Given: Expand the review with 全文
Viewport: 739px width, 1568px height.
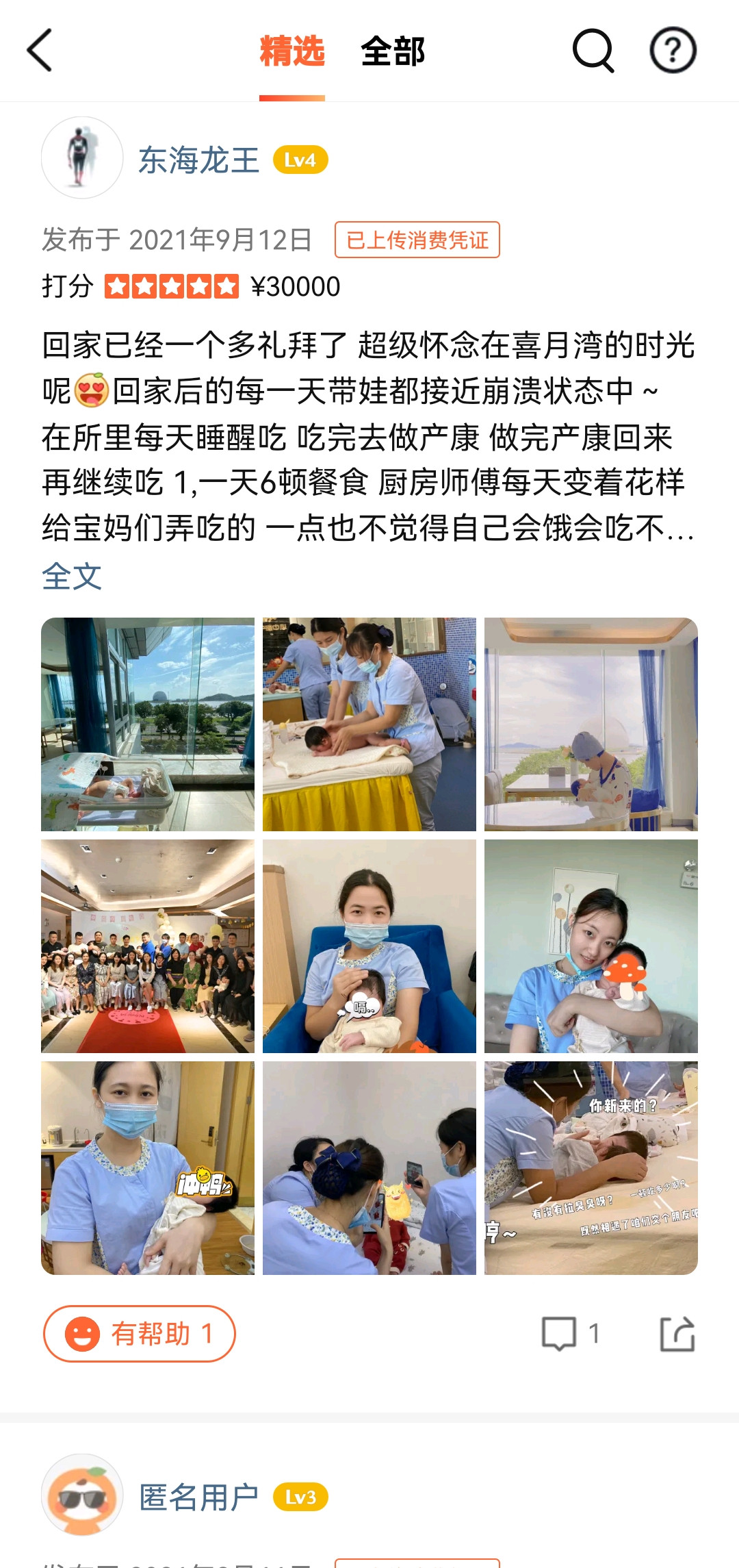Looking at the screenshot, I should (x=72, y=577).
